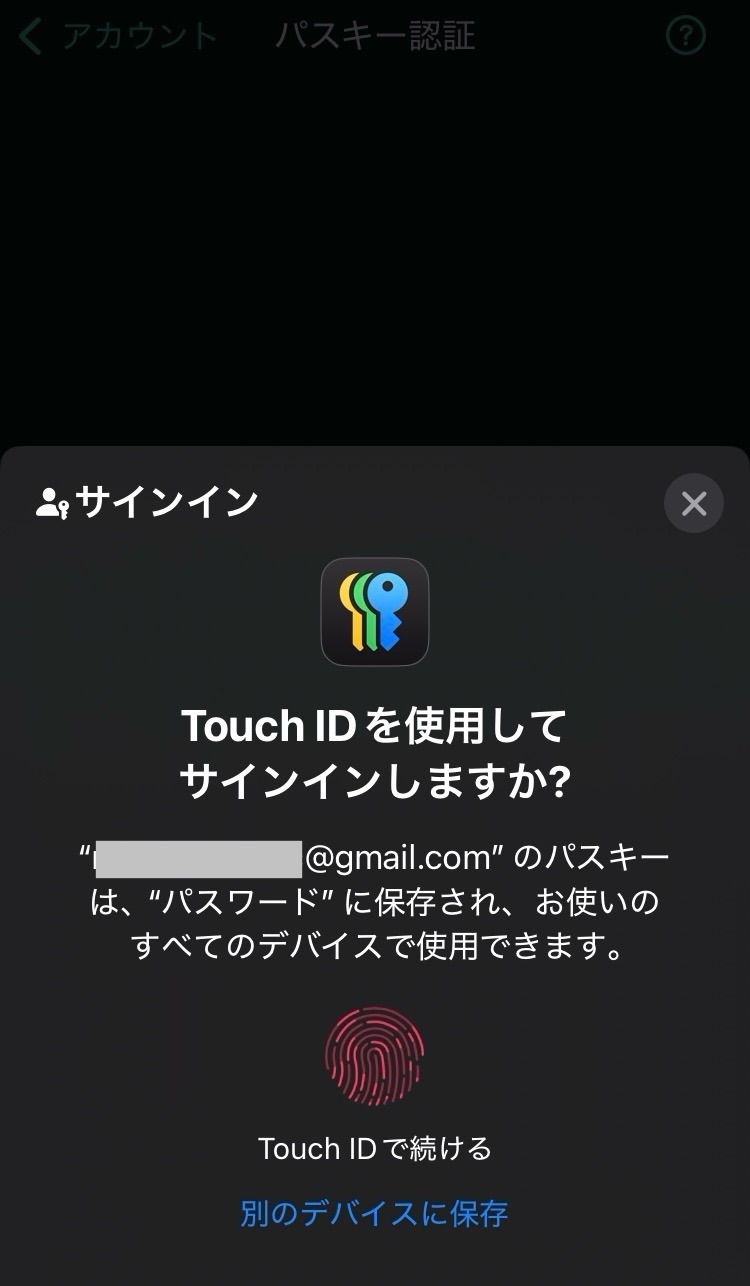Open the help question mark icon
750x1286 pixels.
686,37
